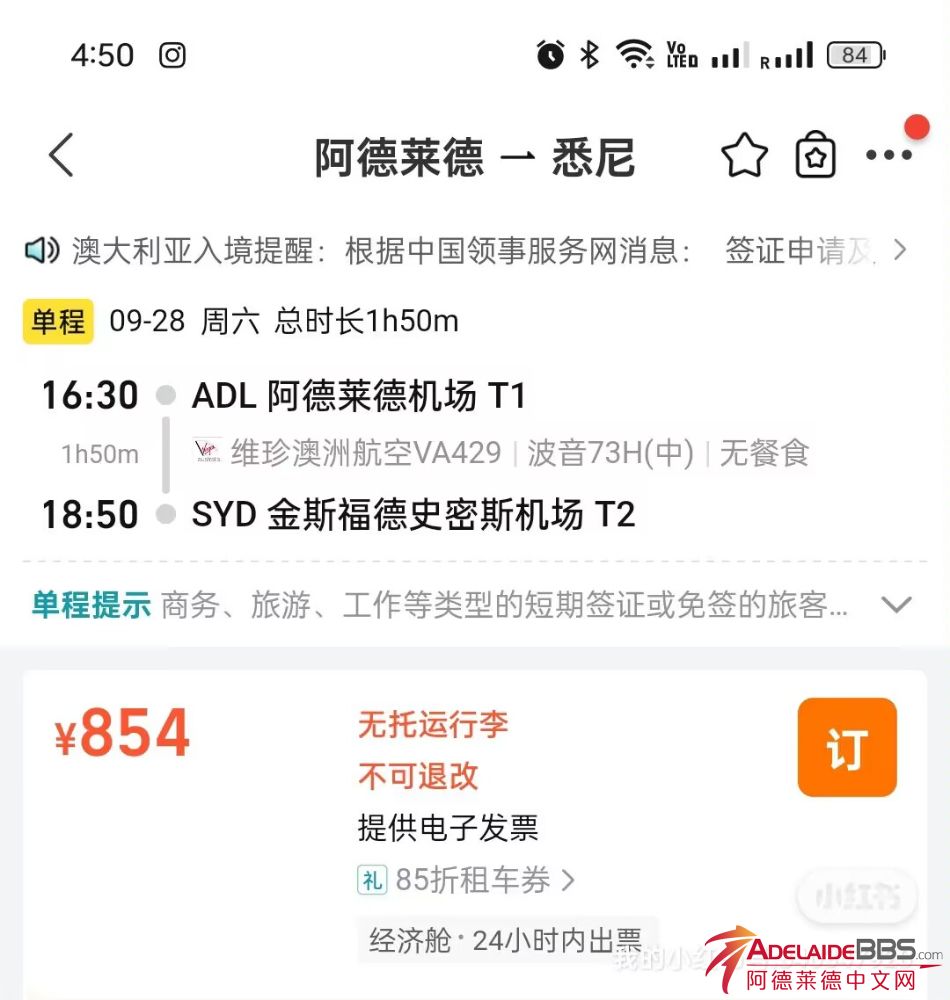Favorite this Adelaide–Sydney flight with star
The image size is (950, 1000).
click(x=744, y=156)
